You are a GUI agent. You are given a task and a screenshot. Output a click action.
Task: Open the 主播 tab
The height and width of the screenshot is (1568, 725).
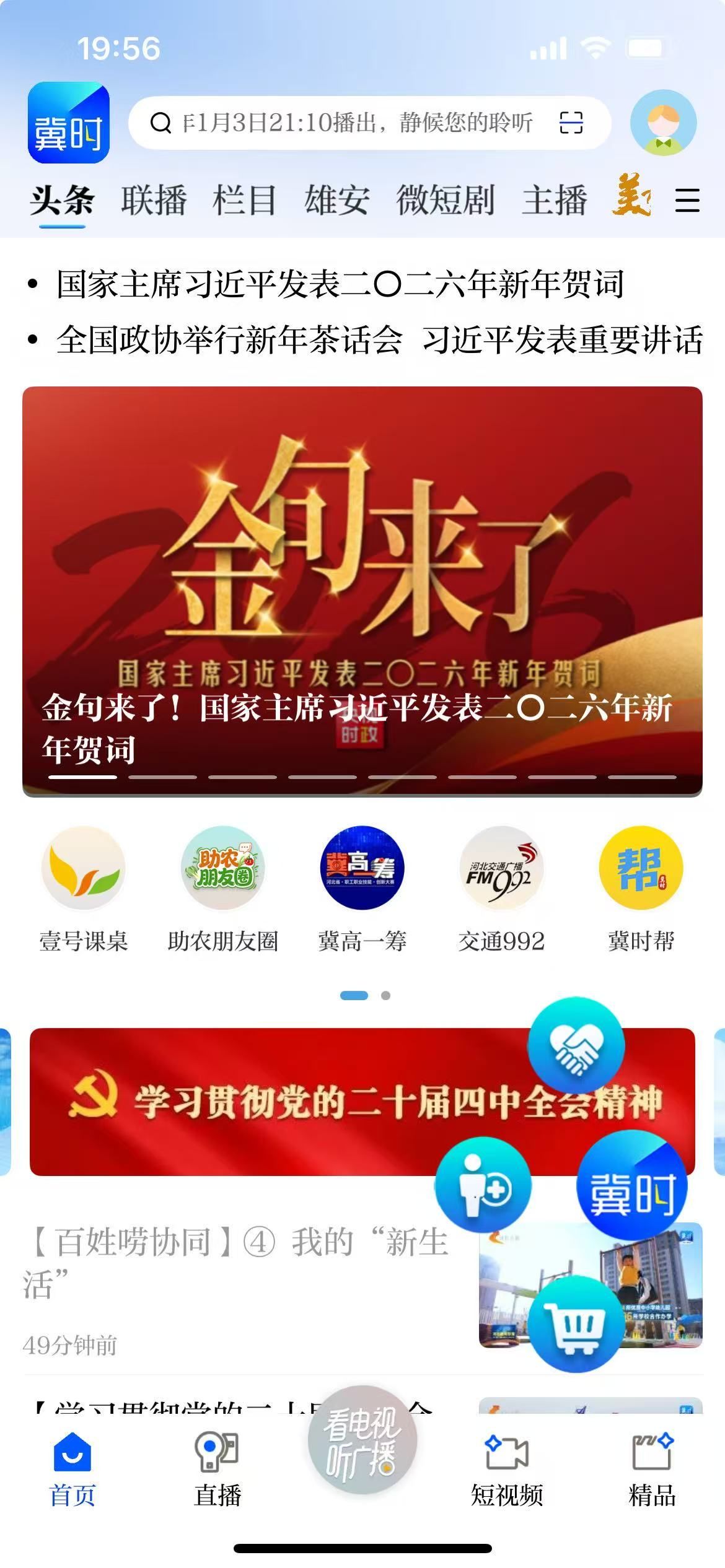554,201
